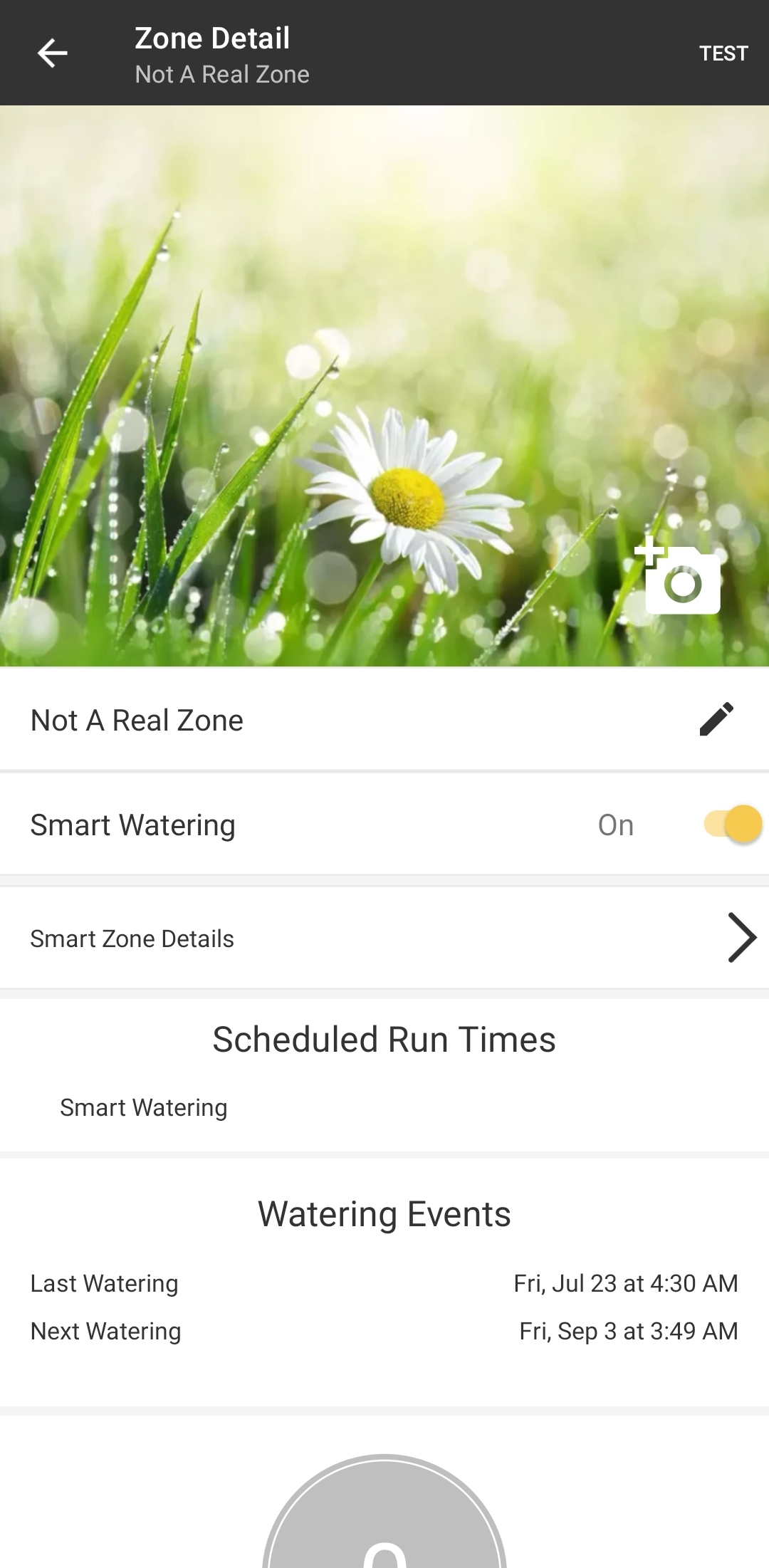Viewport: 769px width, 1568px height.
Task: Tap the TEST button
Action: (723, 53)
